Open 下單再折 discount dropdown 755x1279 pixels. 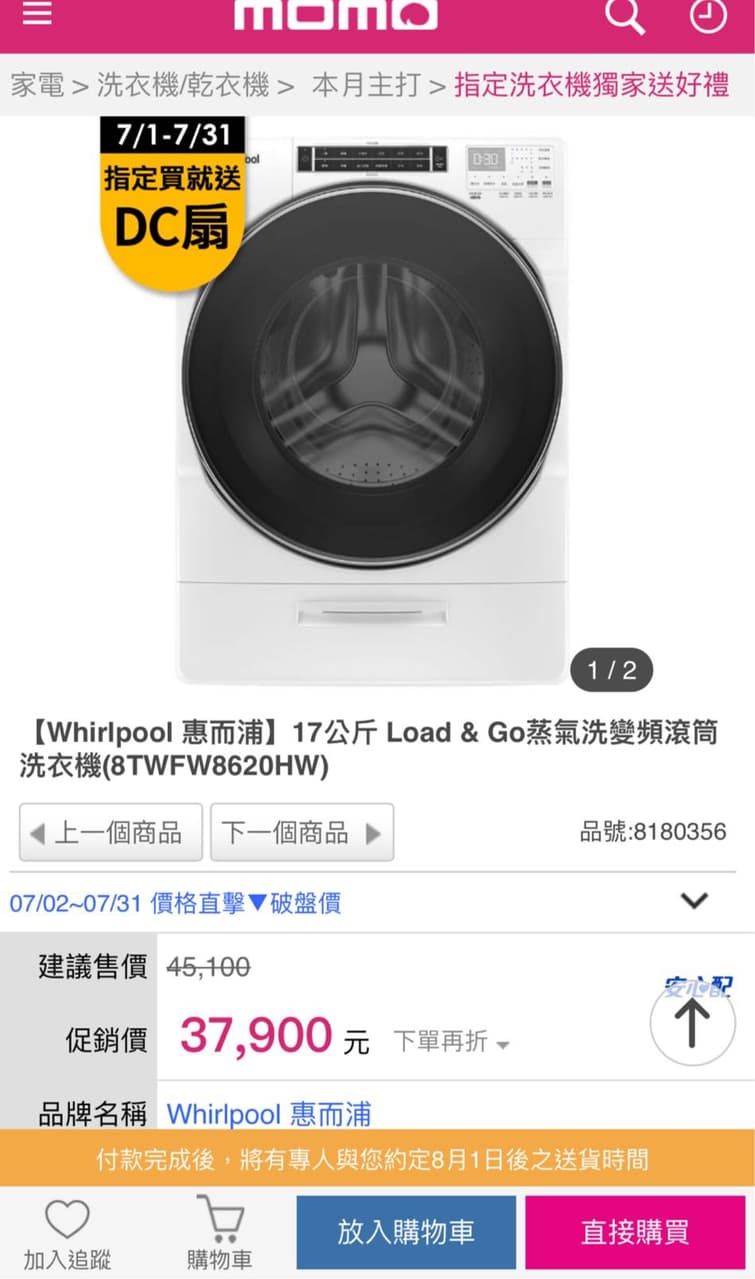(451, 1041)
